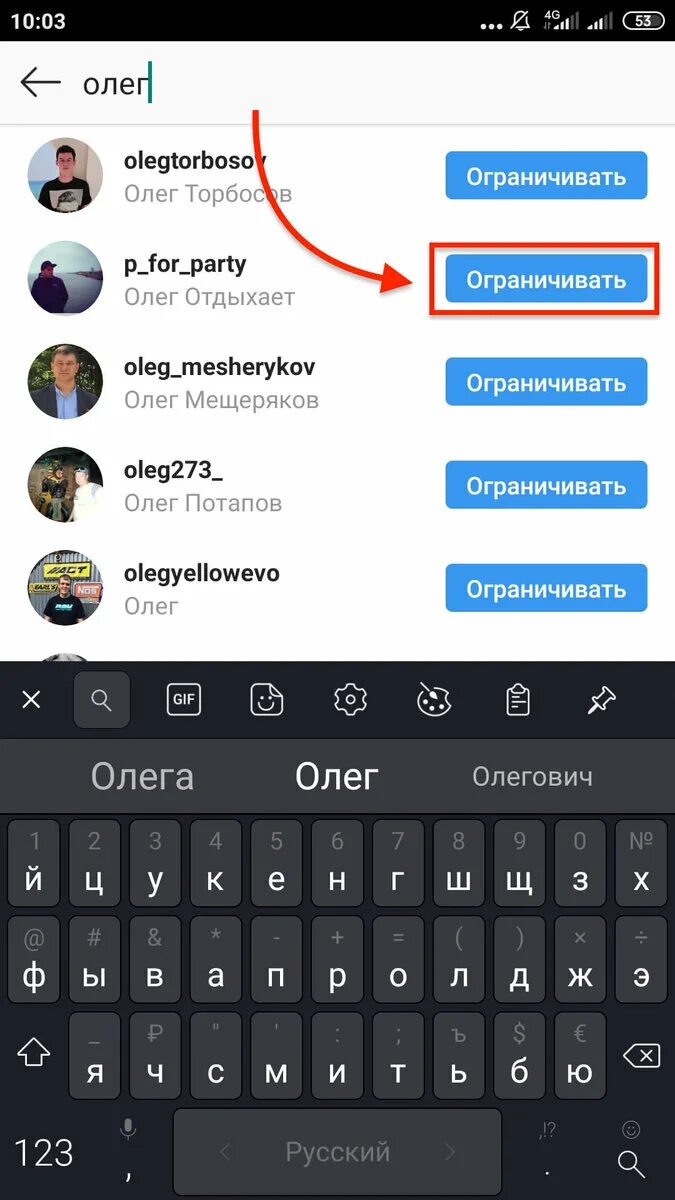Open GIF panel in keyboard toolbar

point(183,700)
